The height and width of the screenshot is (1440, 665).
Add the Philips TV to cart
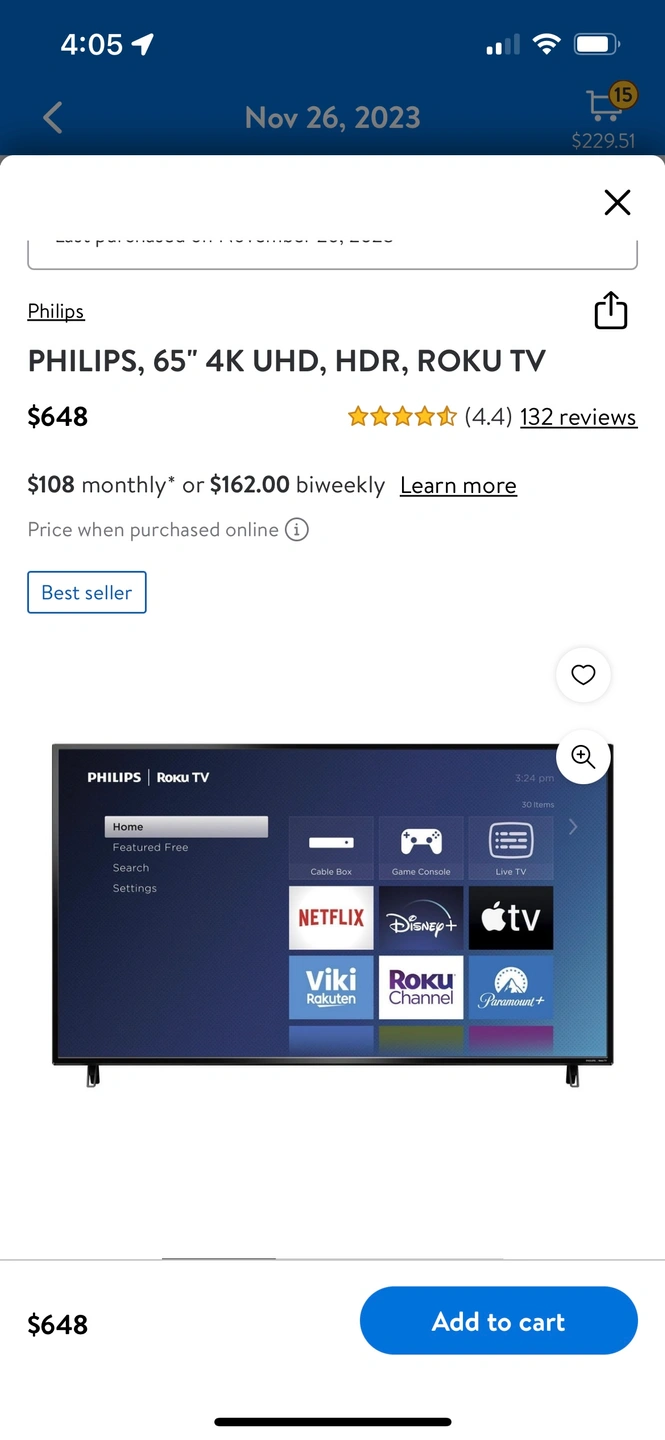point(498,1321)
